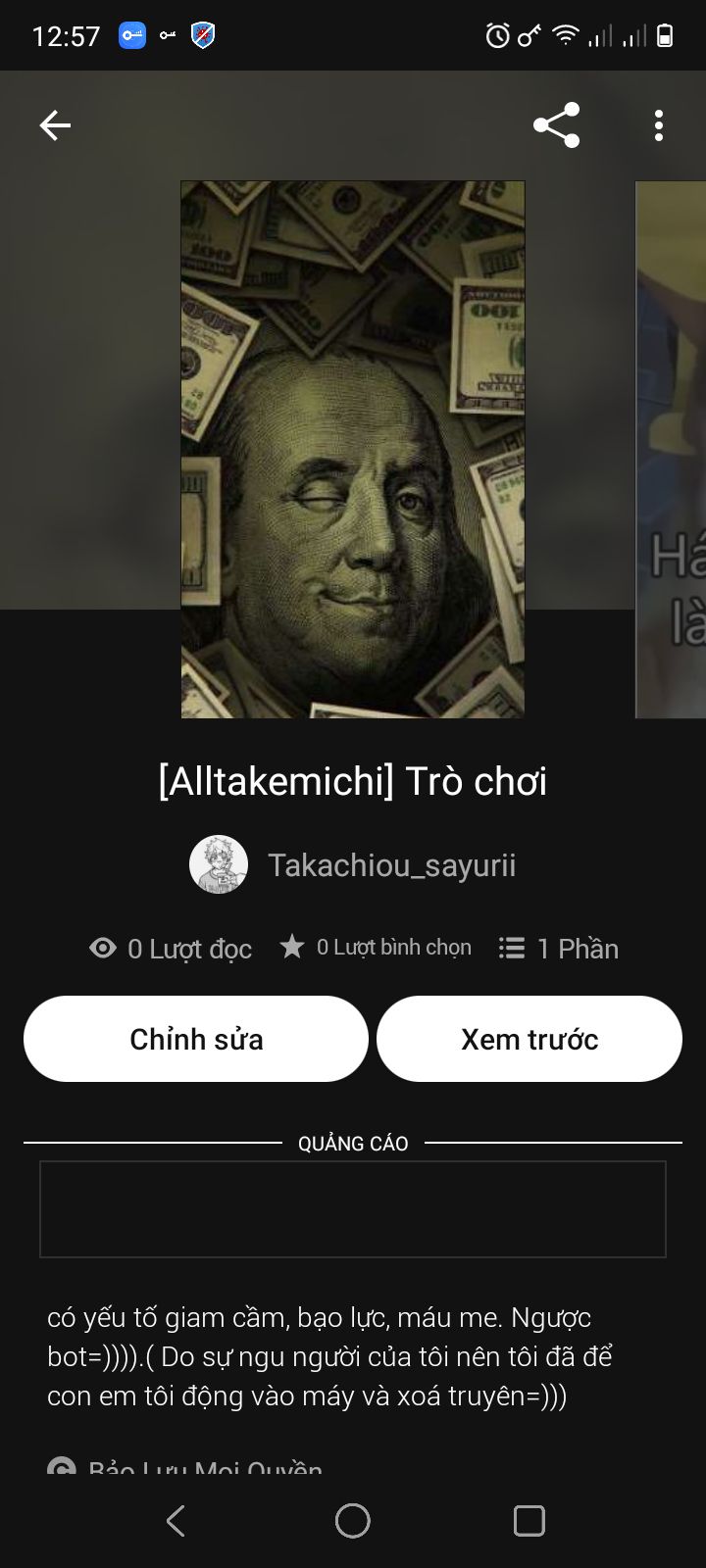This screenshot has height=1568, width=706.
Task: Open recent apps from the navigation bar
Action: 529,1521
